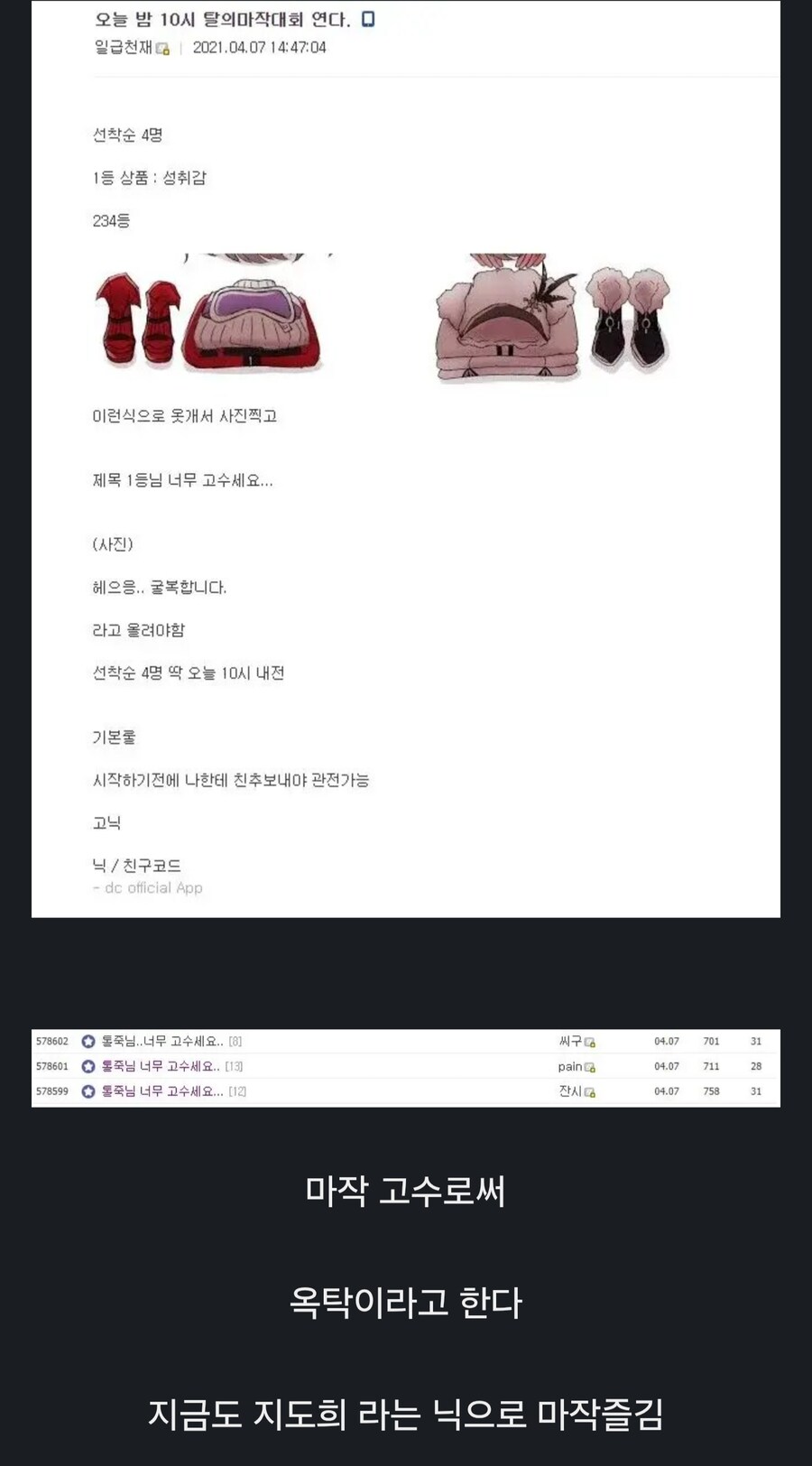The image size is (812, 1466).
Task: Click post number 578599
Action: (x=51, y=1090)
